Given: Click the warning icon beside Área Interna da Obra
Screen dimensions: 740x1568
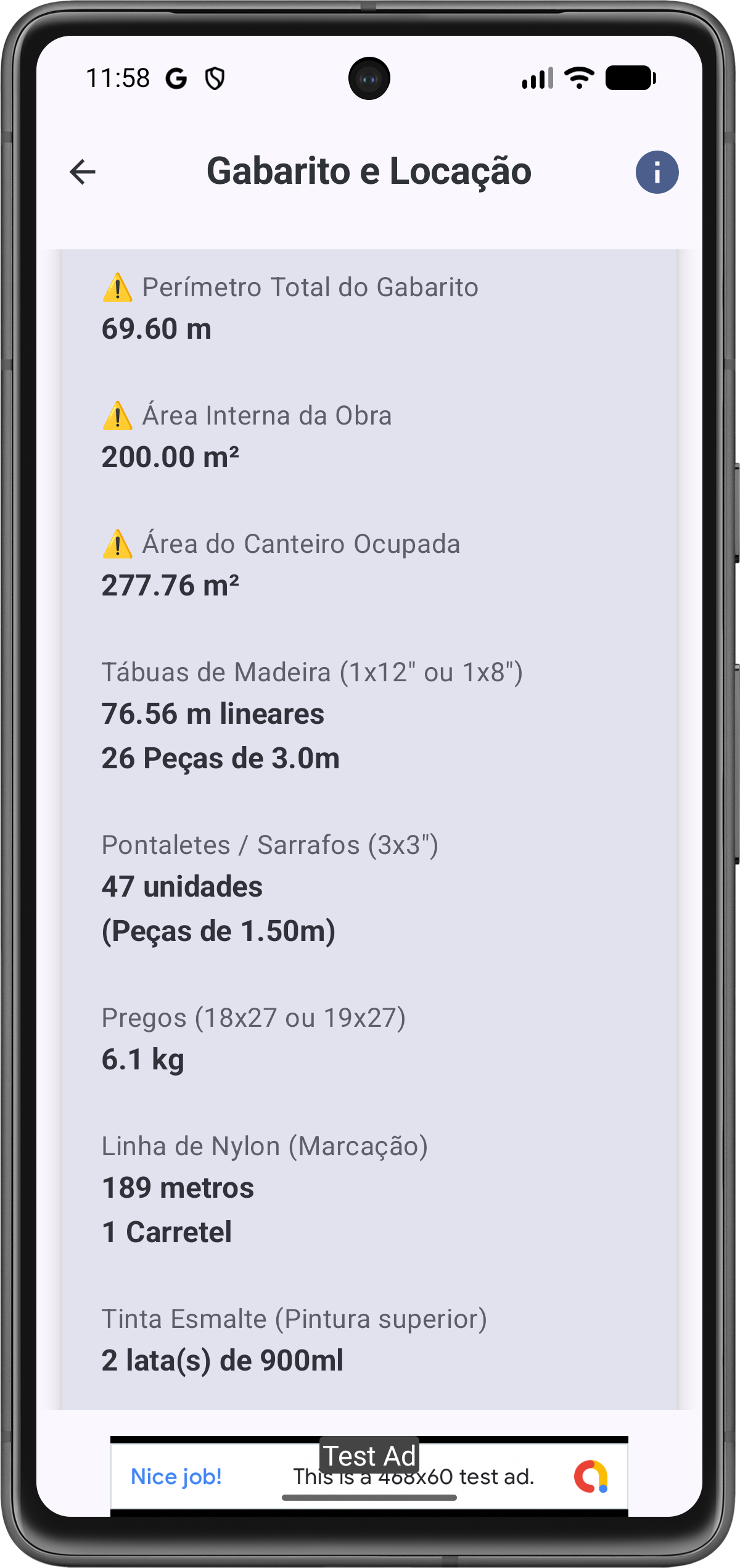Looking at the screenshot, I should pyautogui.click(x=118, y=416).
